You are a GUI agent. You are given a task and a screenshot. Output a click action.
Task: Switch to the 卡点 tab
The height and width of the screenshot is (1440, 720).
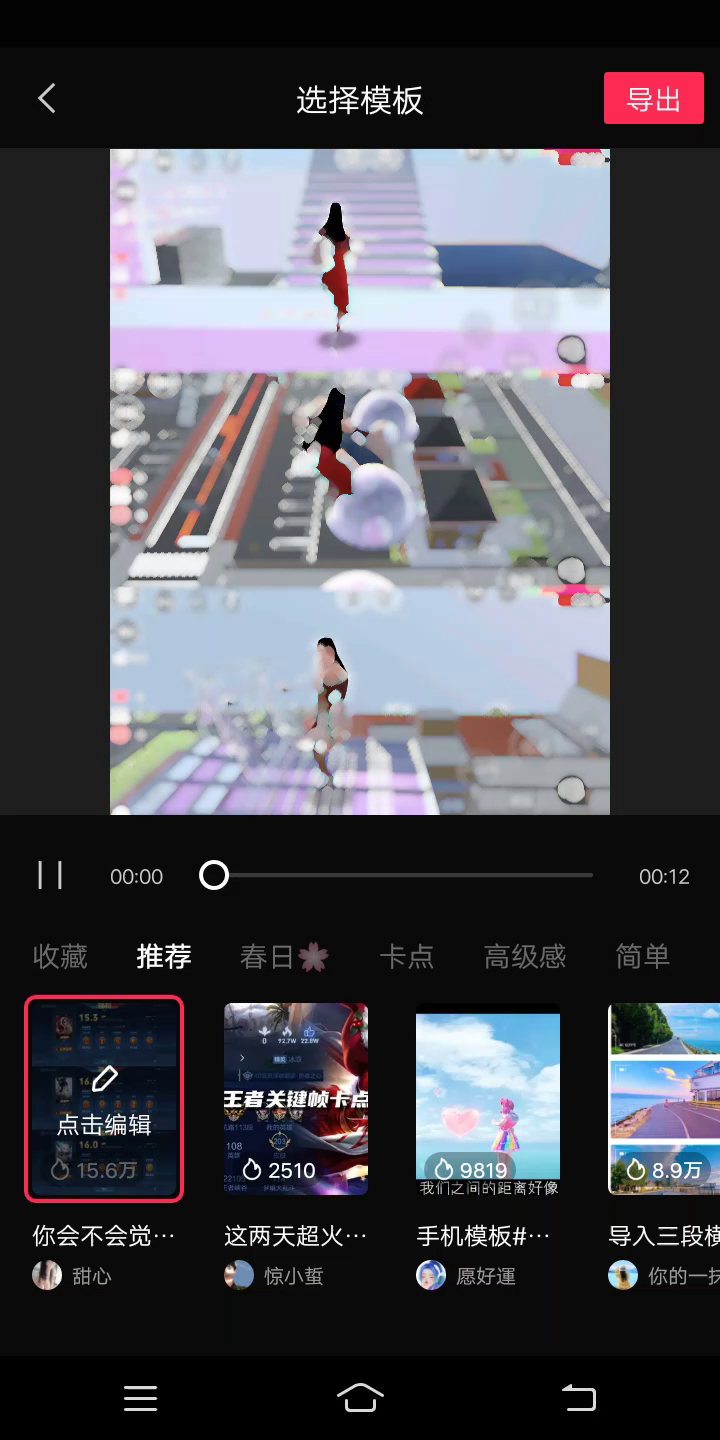tap(406, 957)
